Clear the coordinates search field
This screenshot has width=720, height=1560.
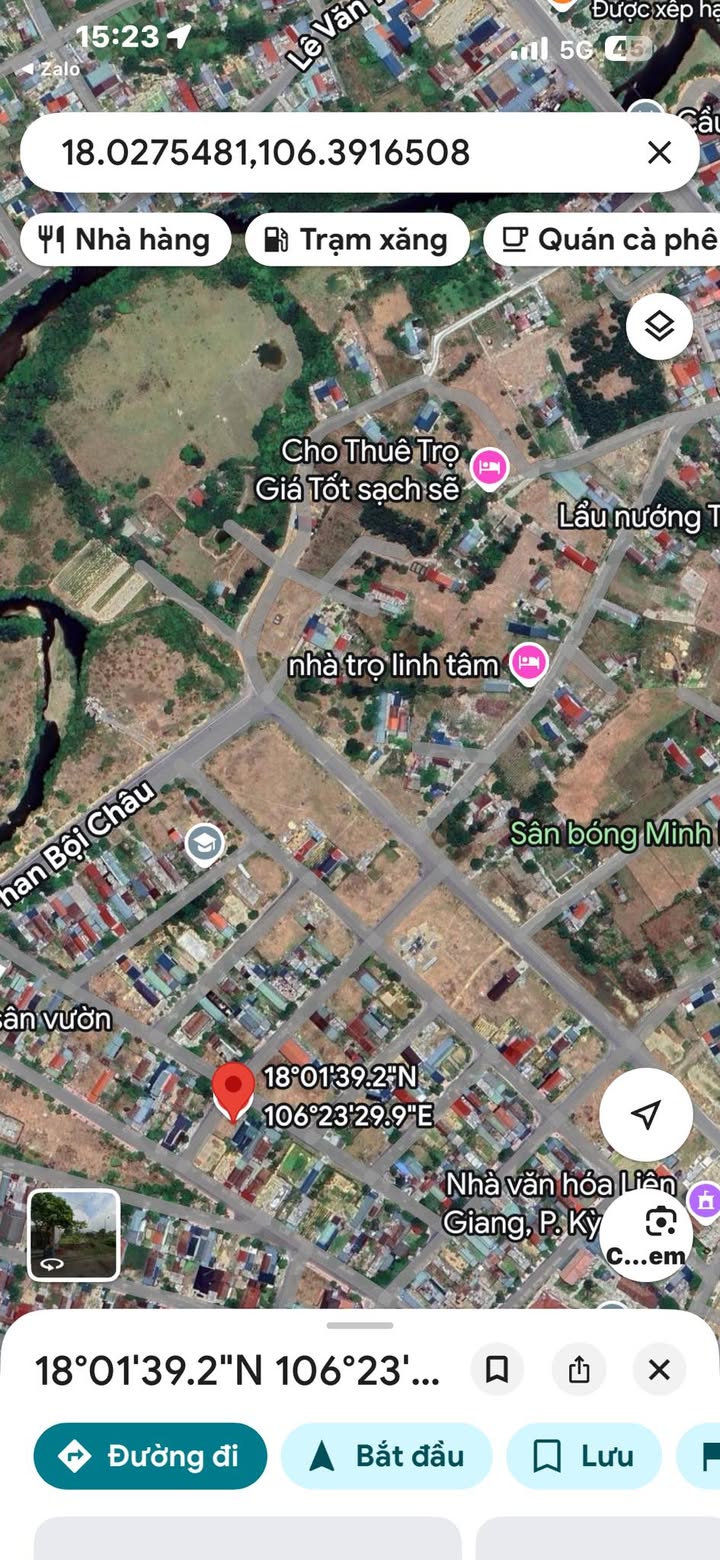(x=659, y=153)
